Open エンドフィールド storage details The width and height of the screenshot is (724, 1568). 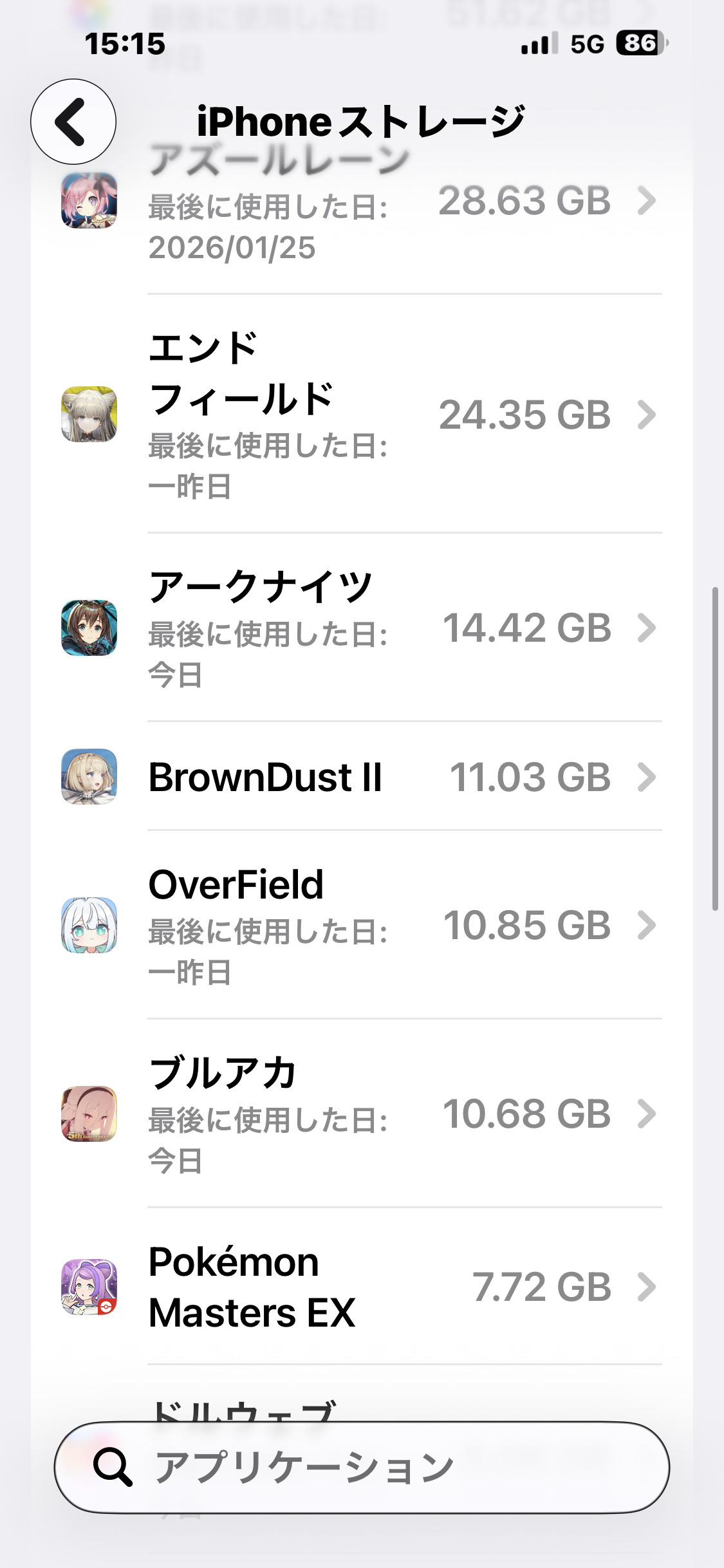(360, 415)
